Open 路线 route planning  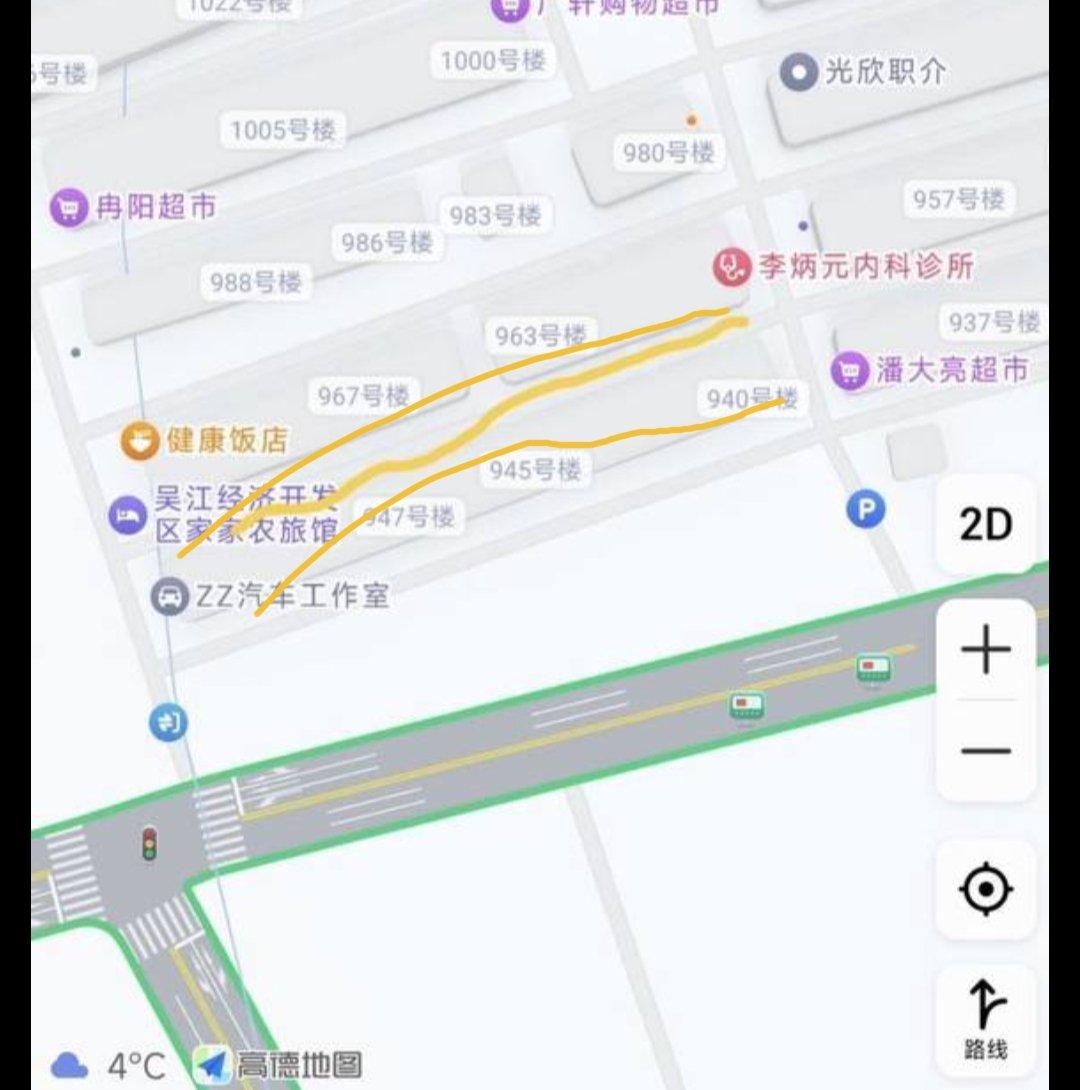[x=985, y=1018]
